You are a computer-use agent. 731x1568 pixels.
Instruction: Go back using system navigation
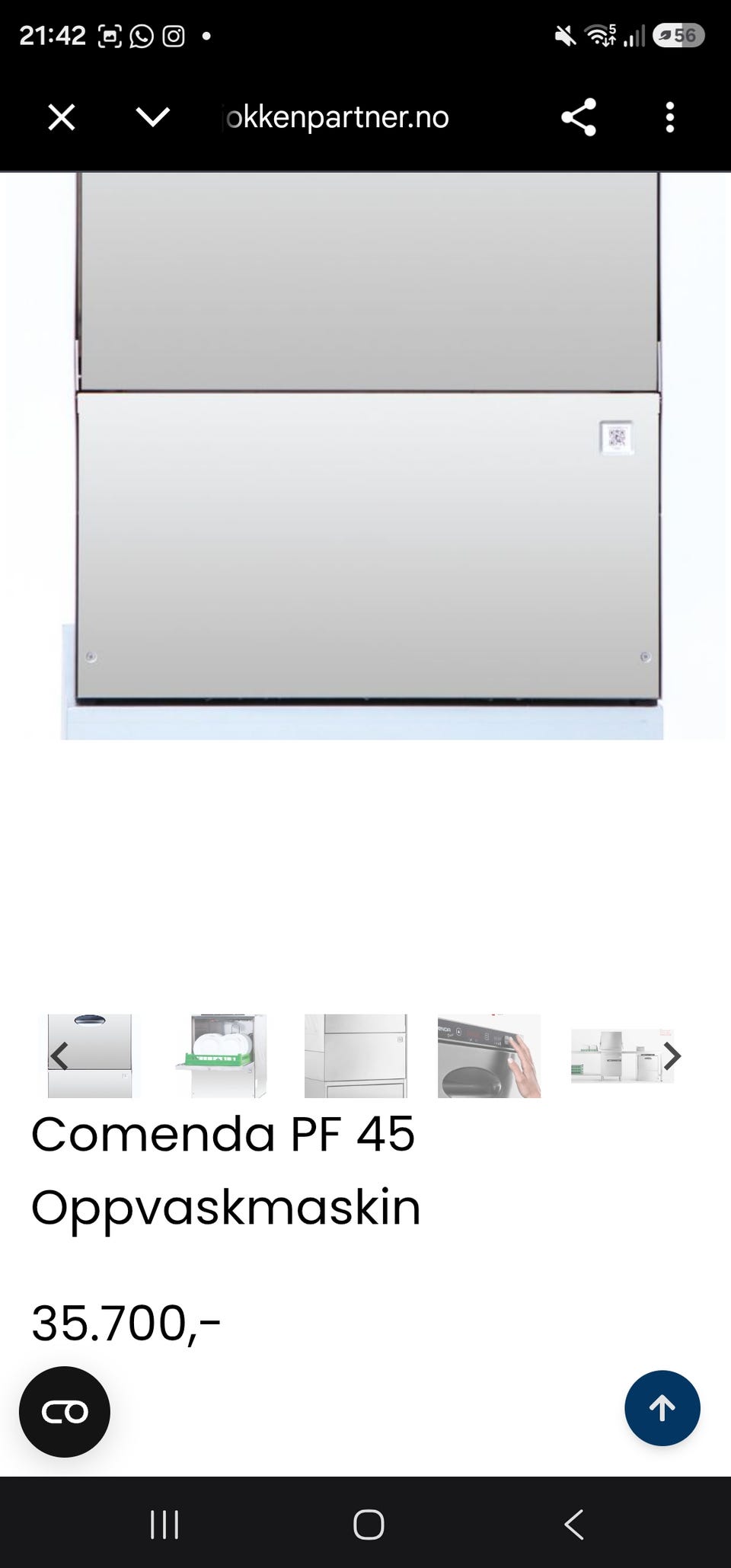574,1525
